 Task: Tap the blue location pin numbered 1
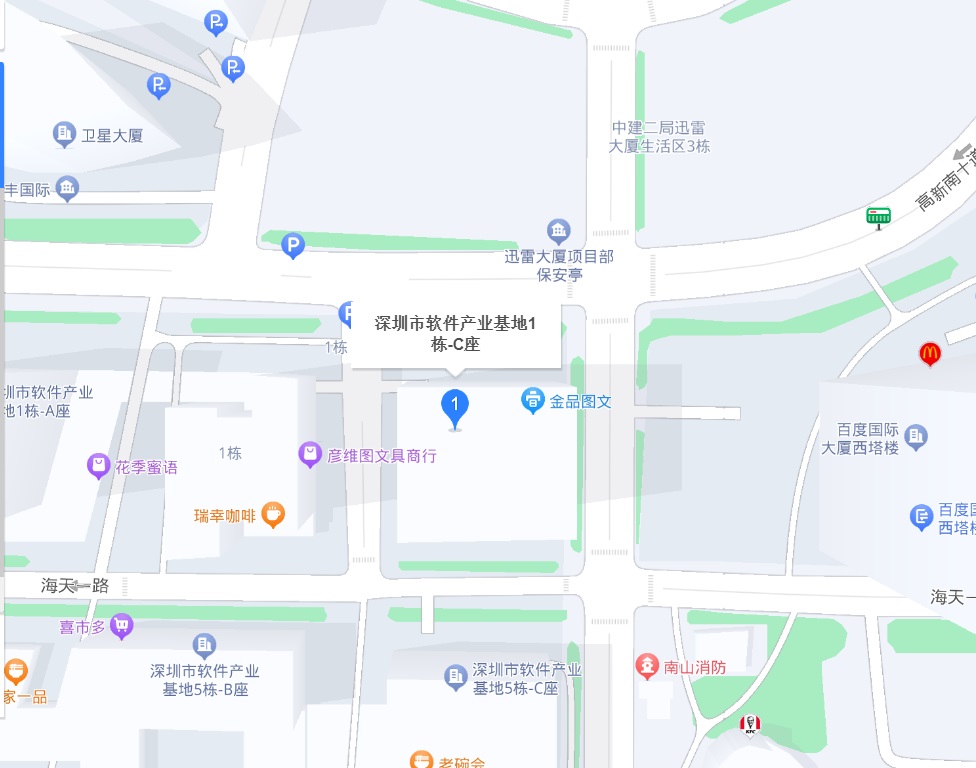(455, 406)
